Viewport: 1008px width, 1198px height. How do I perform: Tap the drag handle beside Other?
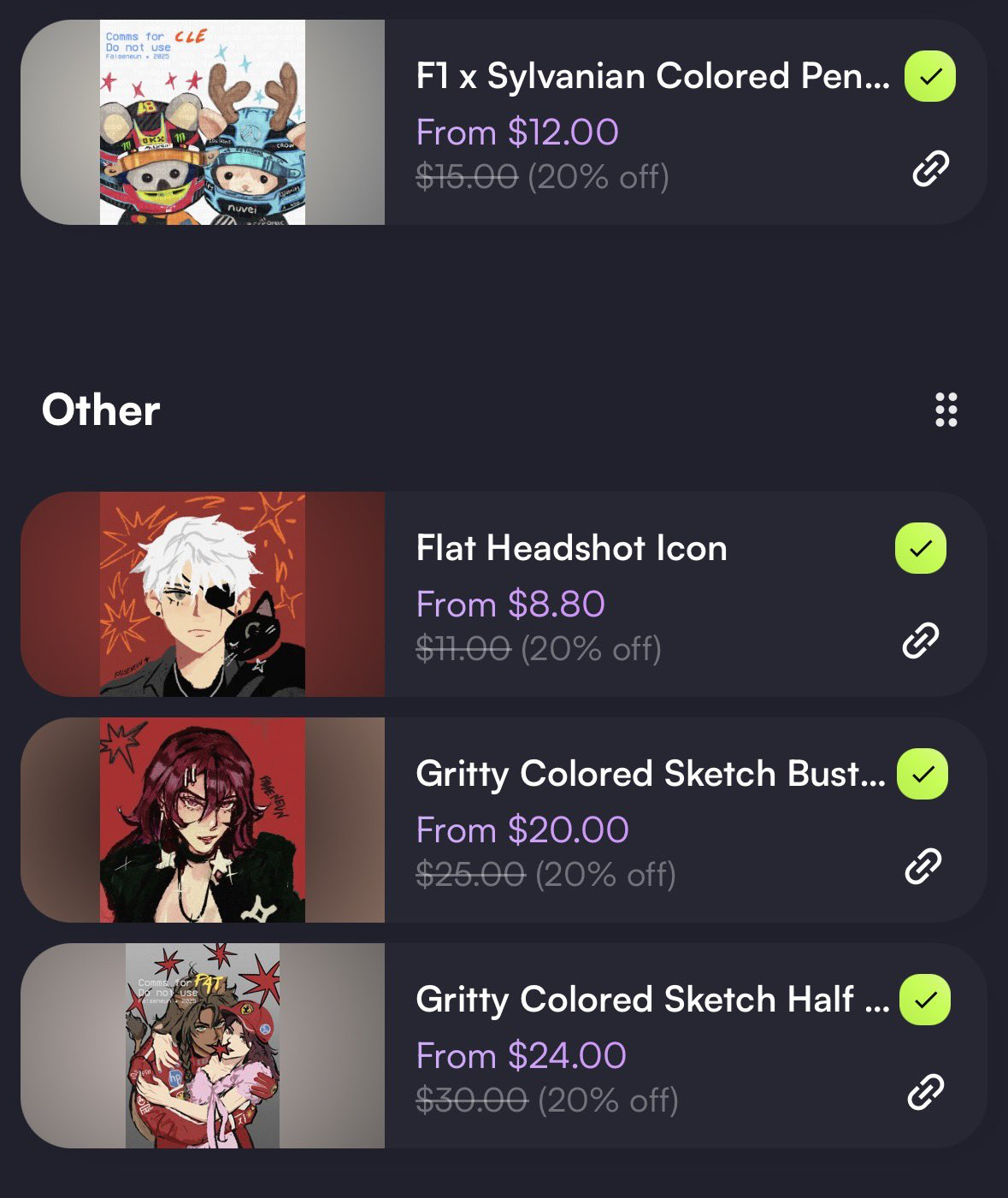coord(946,410)
